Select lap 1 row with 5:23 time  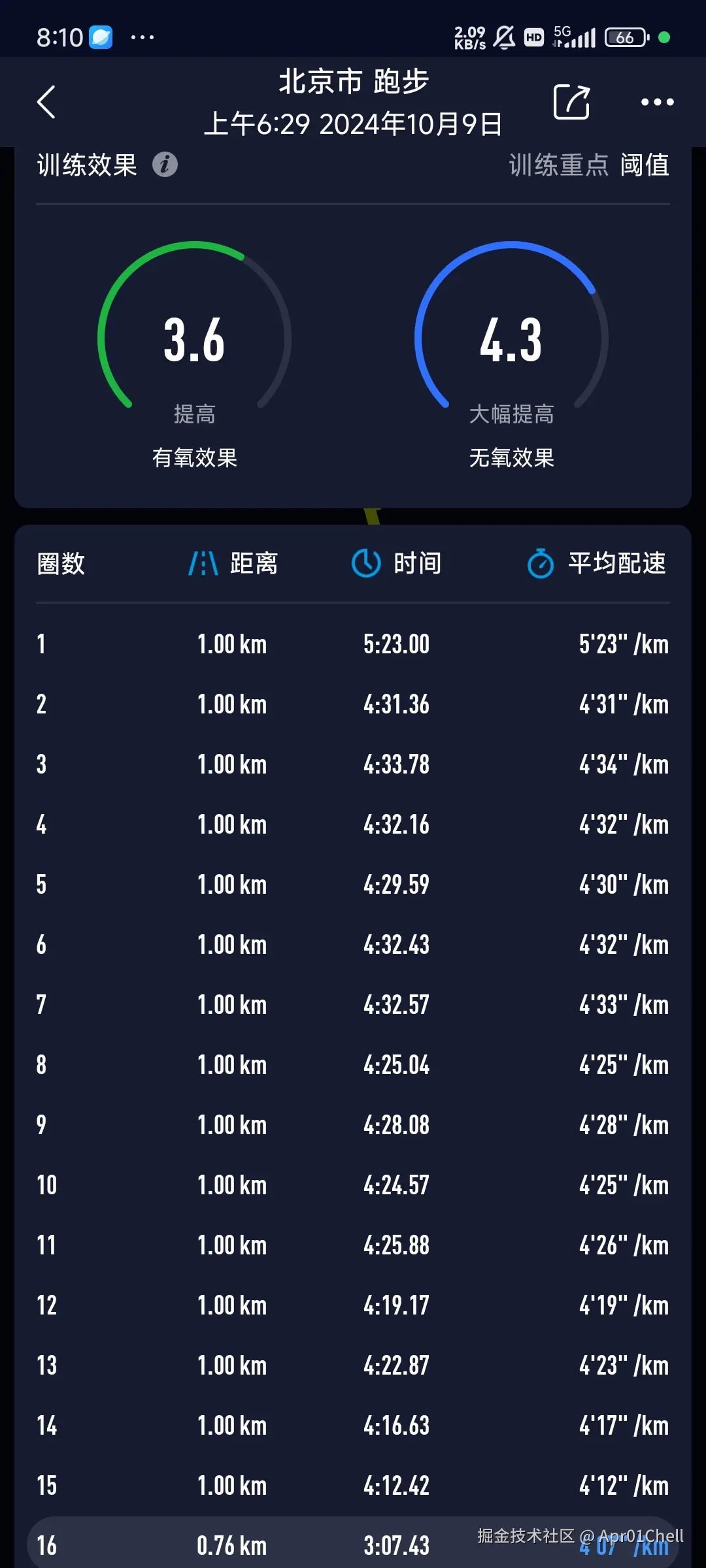click(353, 644)
